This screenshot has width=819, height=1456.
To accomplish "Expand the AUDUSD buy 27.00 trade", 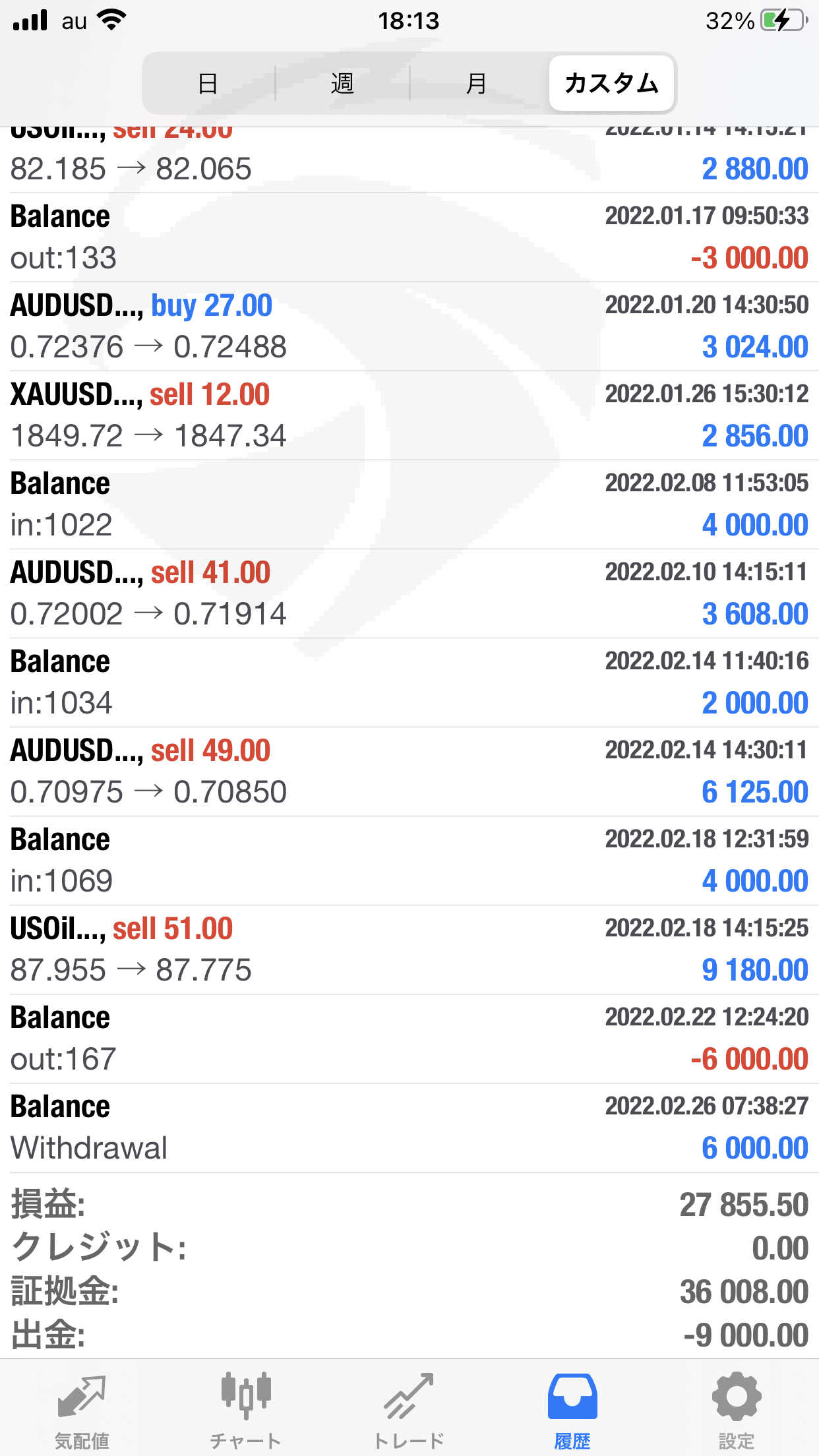I will pos(409,326).
